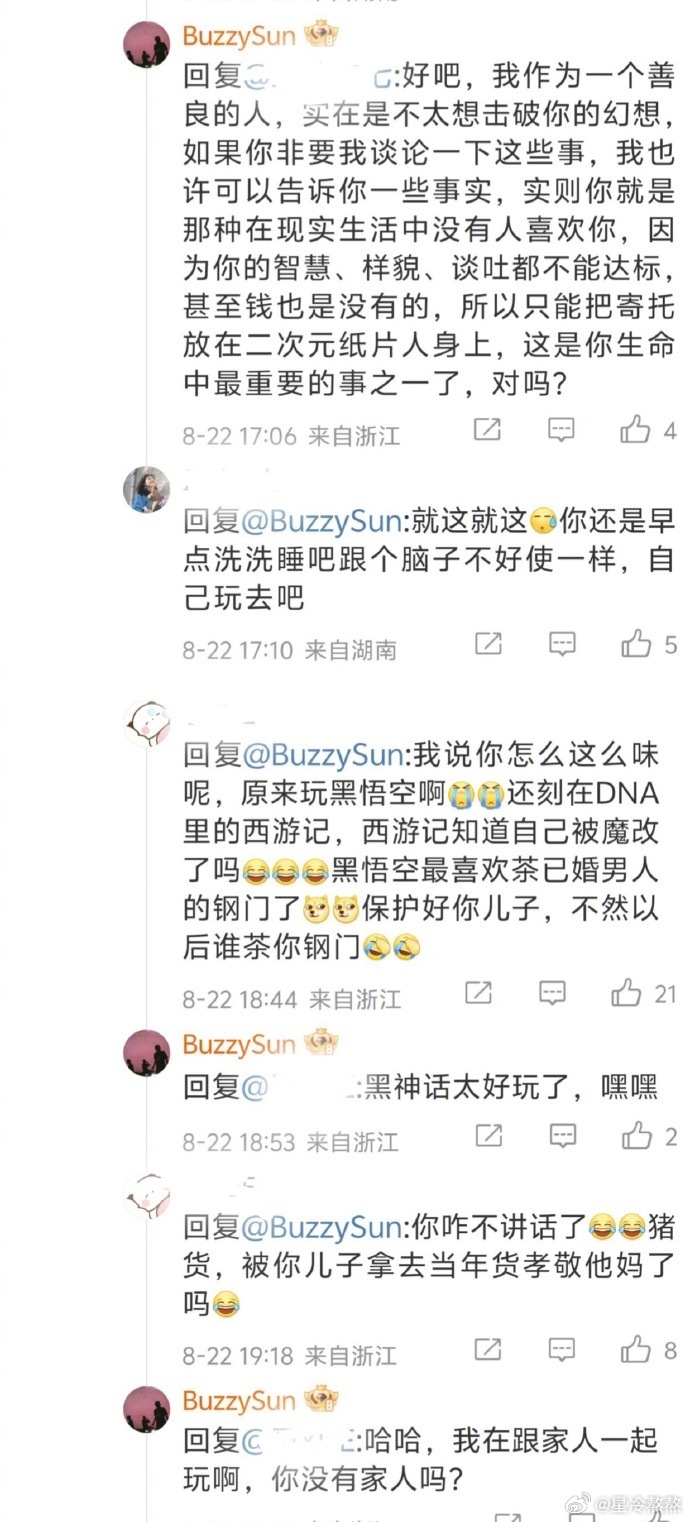The width and height of the screenshot is (690, 1522).
Task: Open BuzzySun's profile from the top comment name
Action: [x=239, y=37]
